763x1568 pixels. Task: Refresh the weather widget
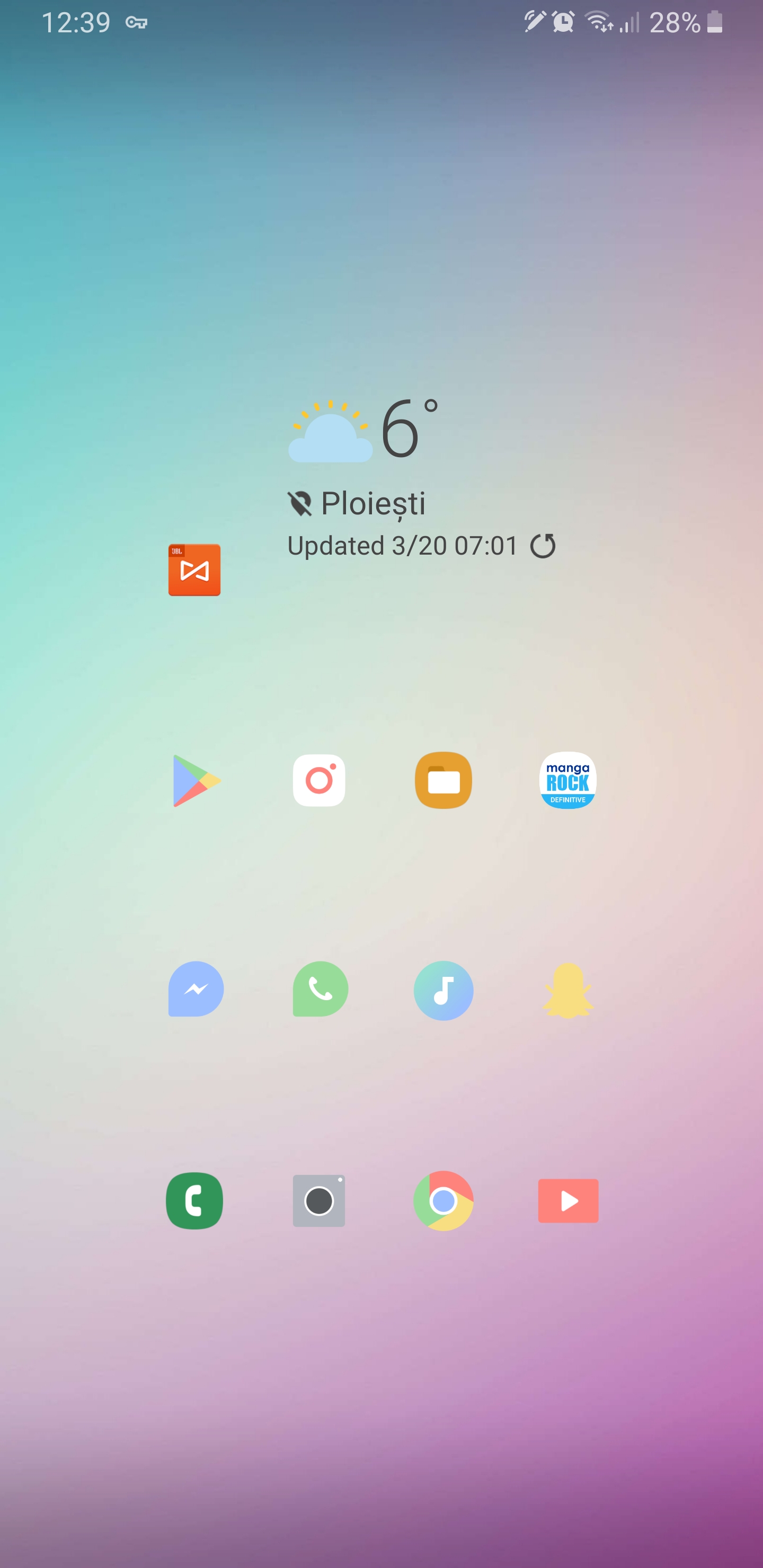tap(544, 546)
